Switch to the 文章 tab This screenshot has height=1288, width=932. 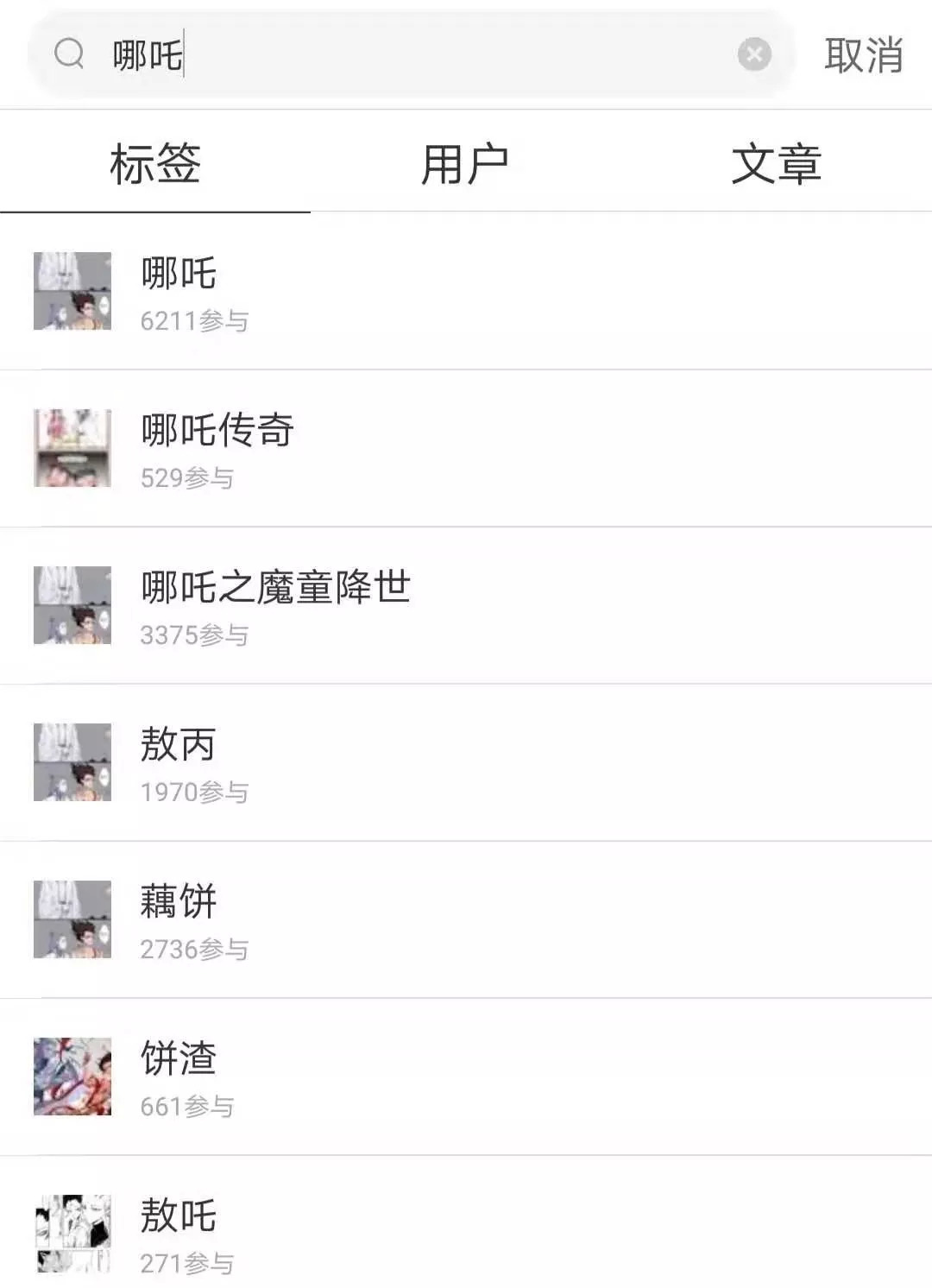click(776, 164)
